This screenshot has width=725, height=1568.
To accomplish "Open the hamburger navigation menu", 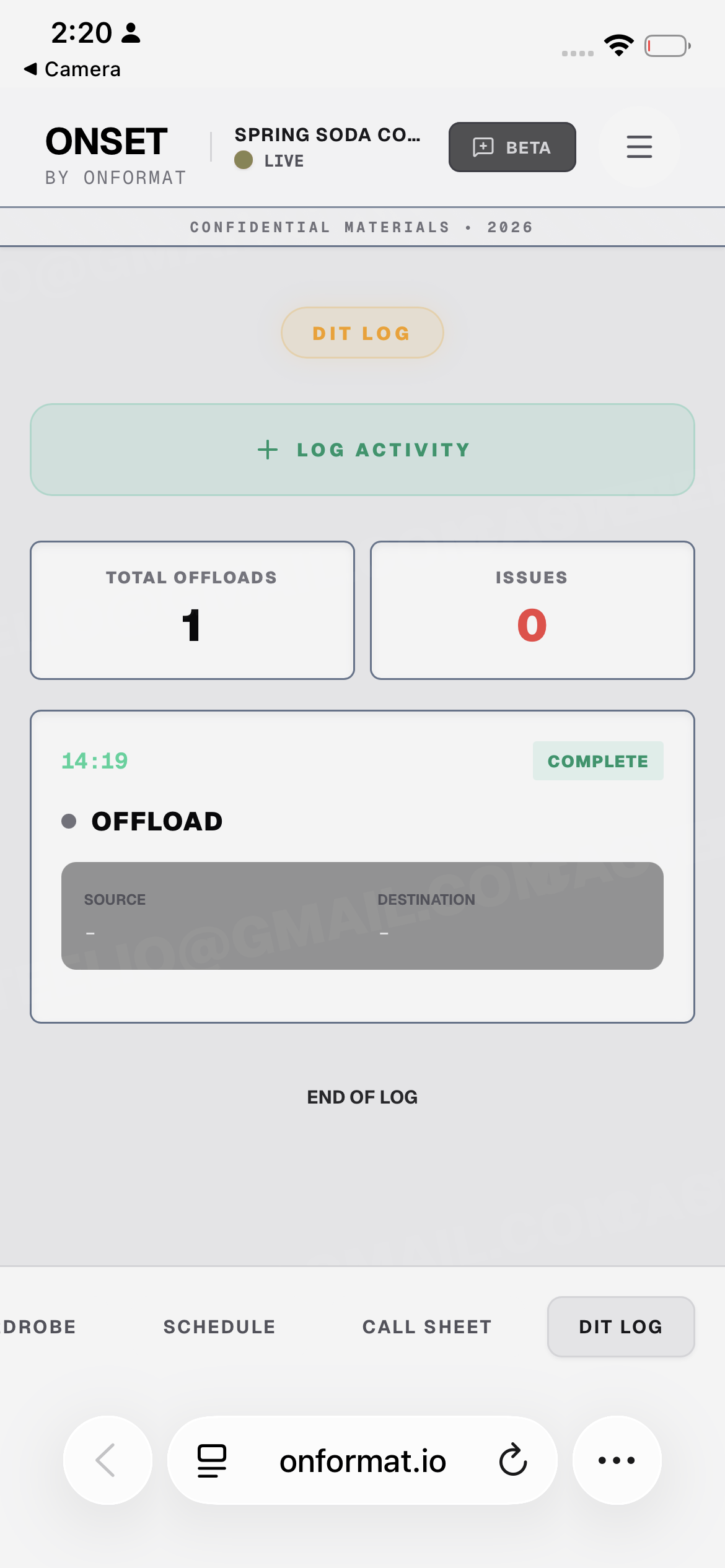I will [x=639, y=147].
